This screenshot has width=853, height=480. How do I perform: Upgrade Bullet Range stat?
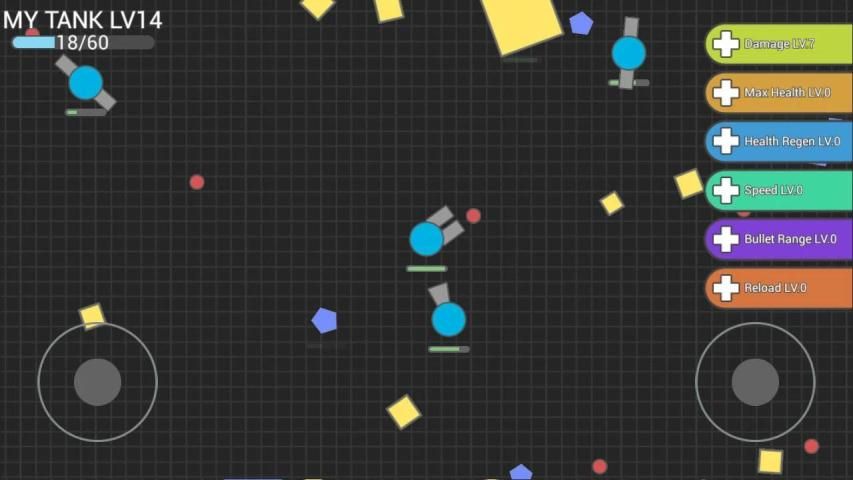727,239
